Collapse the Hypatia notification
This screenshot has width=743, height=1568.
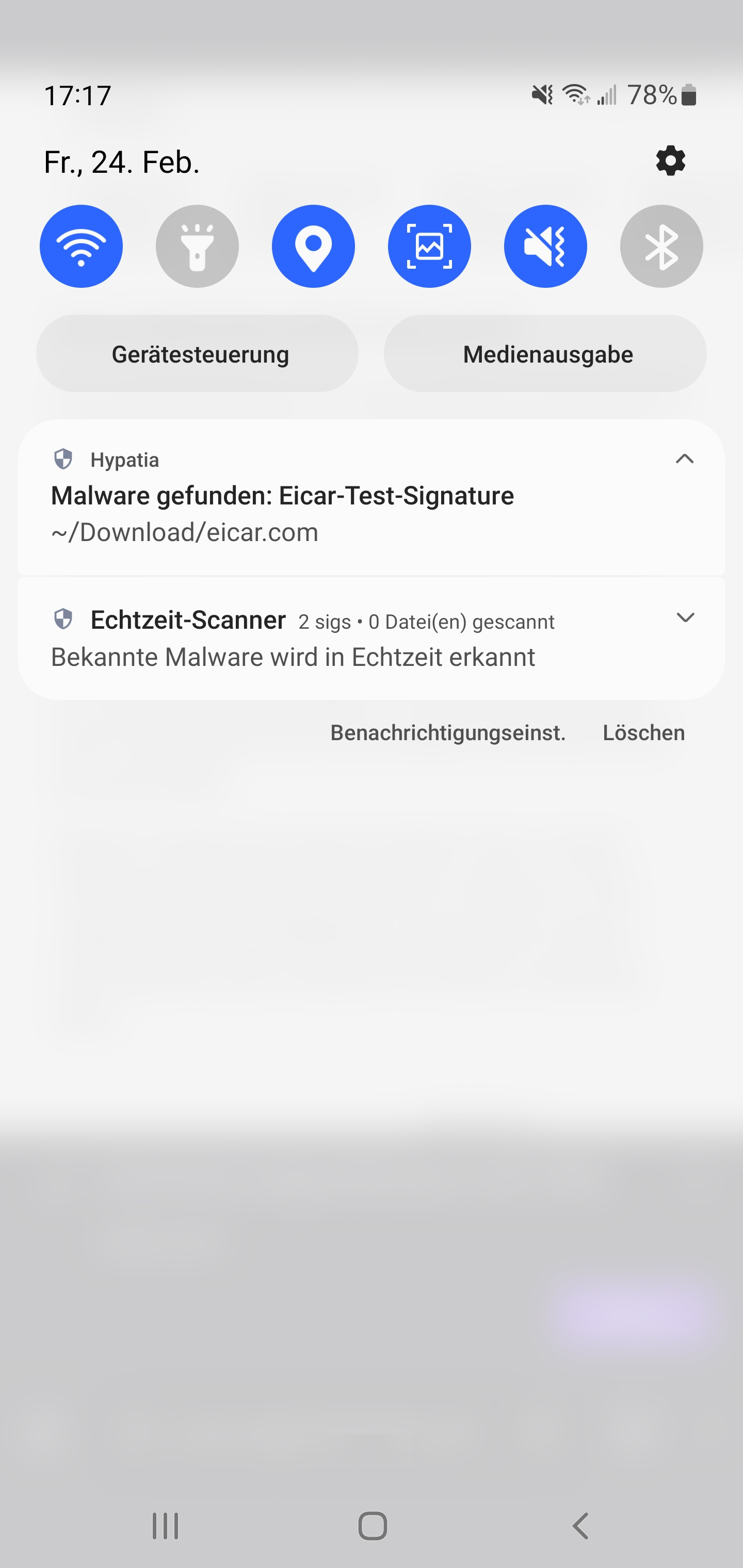pyautogui.click(x=685, y=459)
